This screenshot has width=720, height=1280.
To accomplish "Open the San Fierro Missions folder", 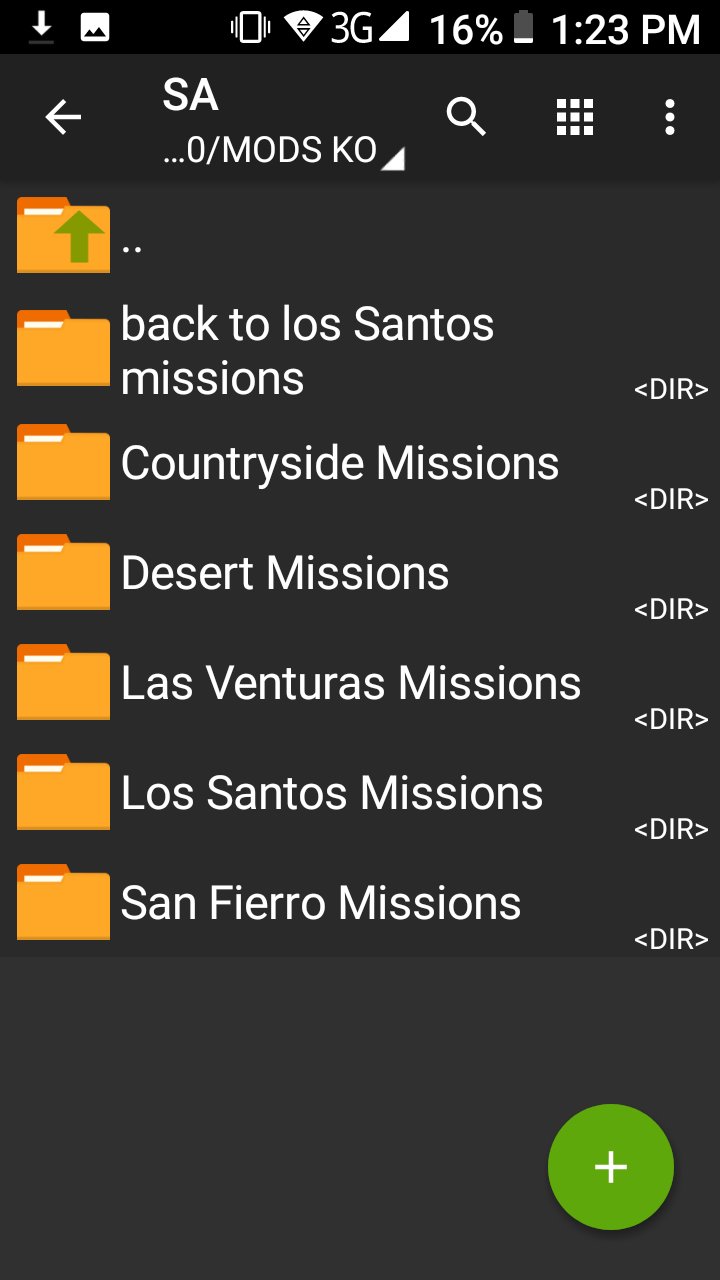I will (360, 901).
